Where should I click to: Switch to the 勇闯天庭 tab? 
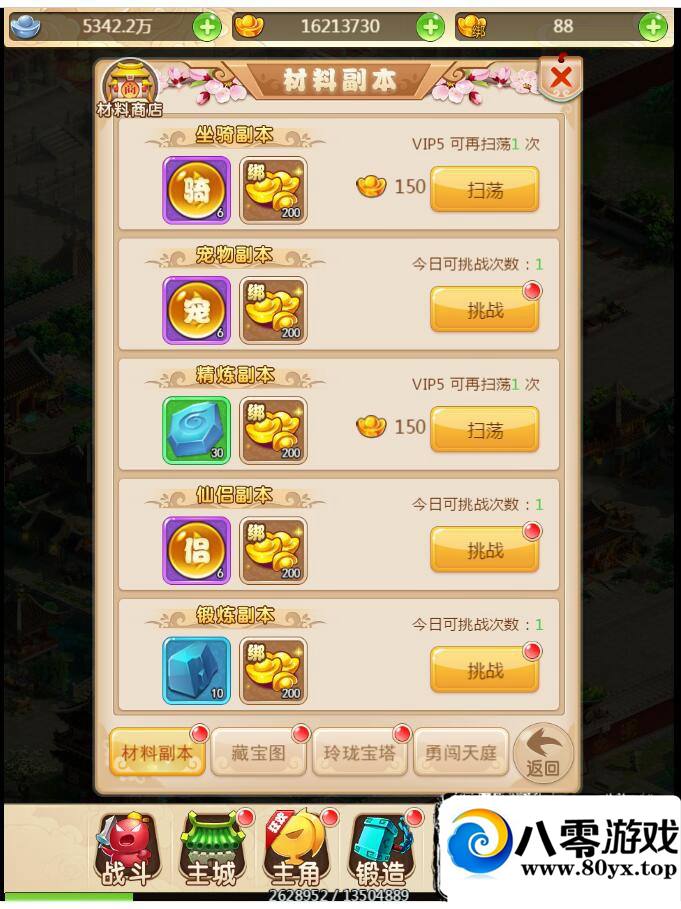click(461, 752)
